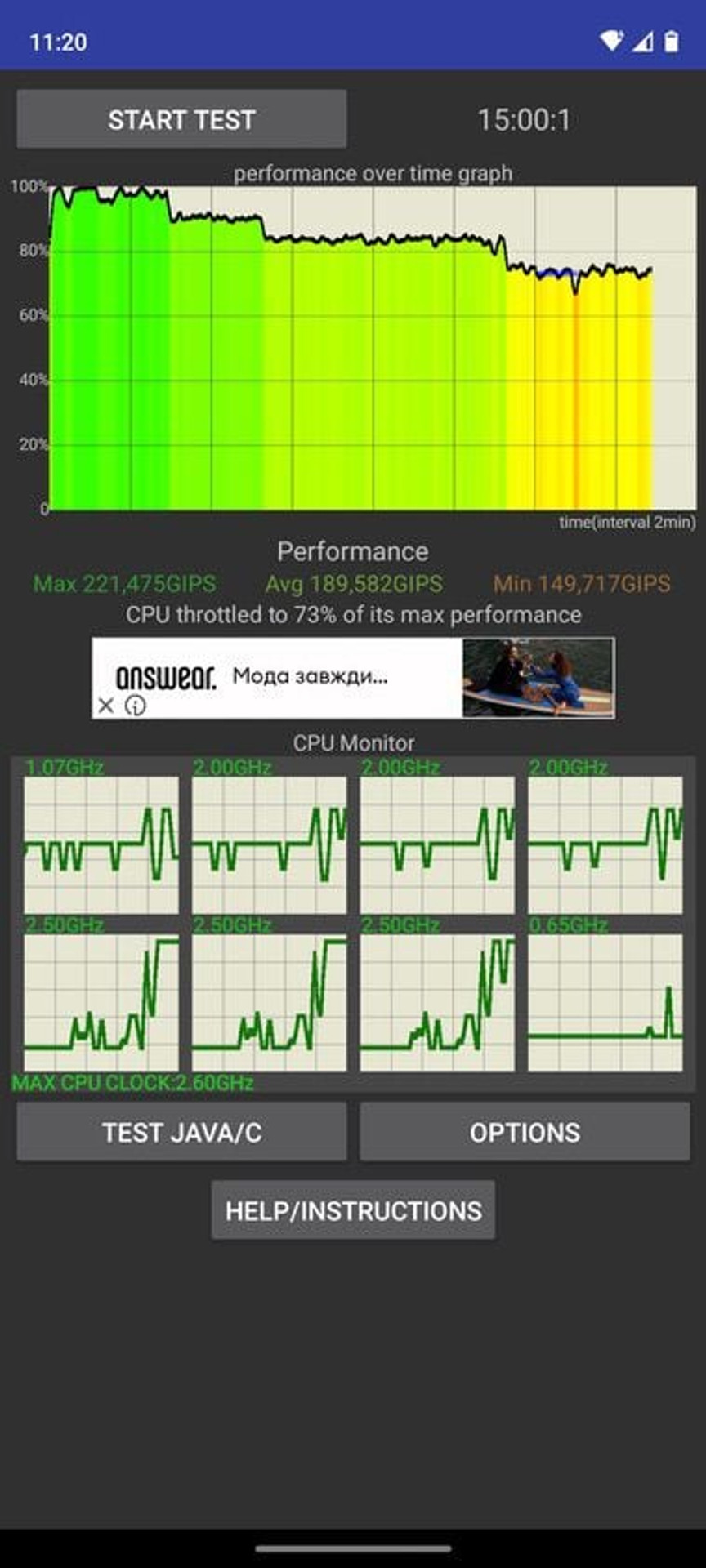Close the answear ad banner

click(105, 706)
